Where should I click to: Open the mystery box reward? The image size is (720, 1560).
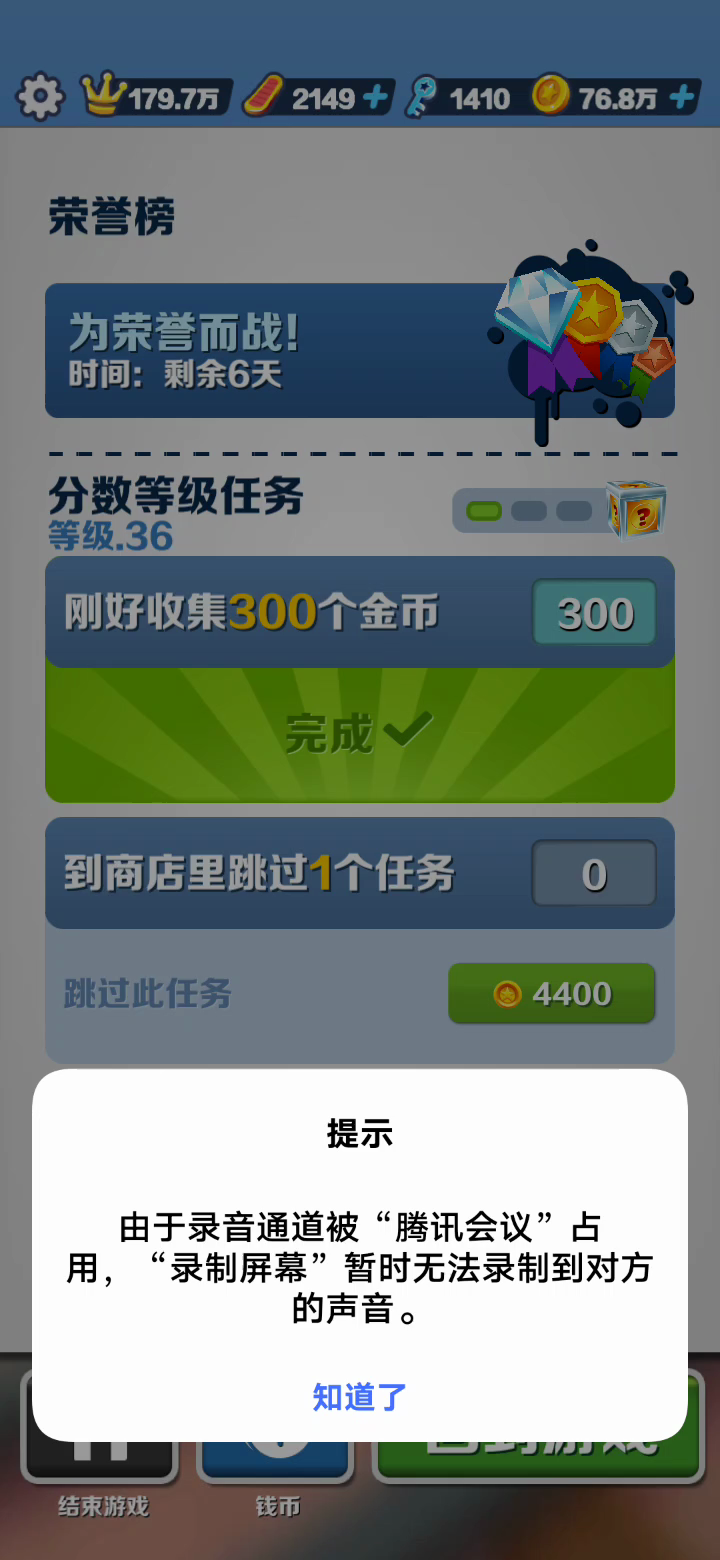pyautogui.click(x=637, y=509)
